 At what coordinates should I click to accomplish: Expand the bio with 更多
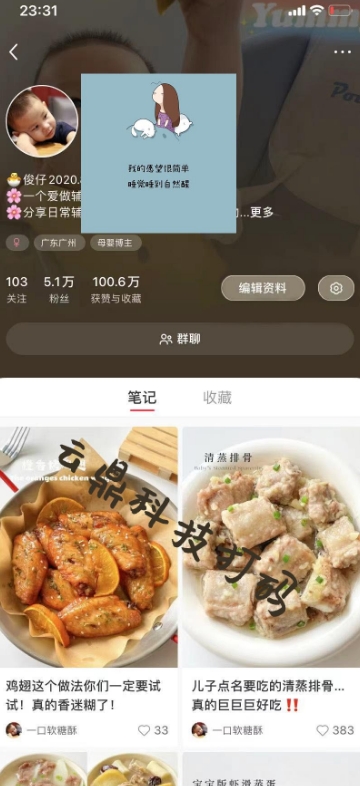tap(262, 212)
